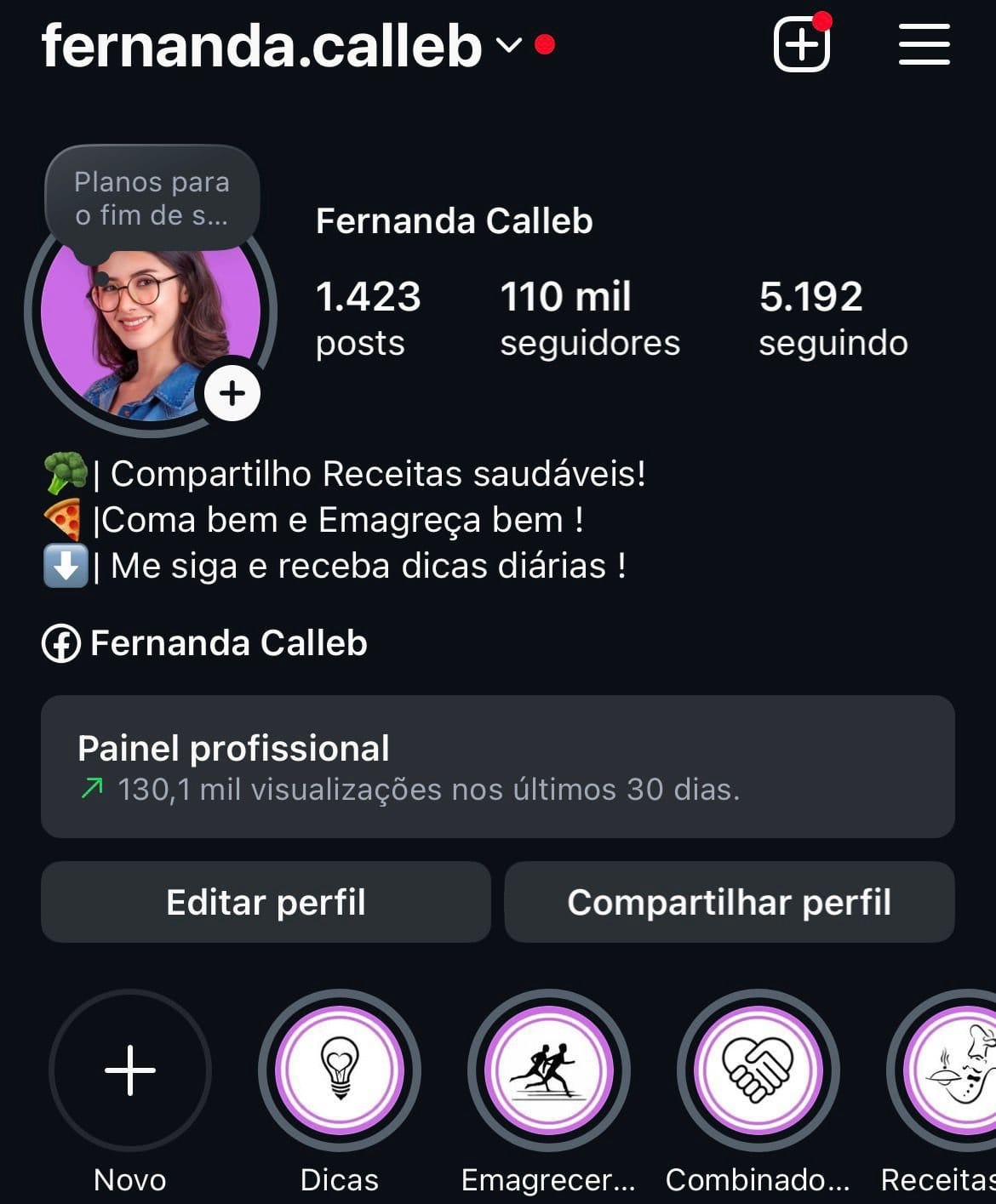Open the posts count section
The height and width of the screenshot is (1204, 996).
click(x=368, y=319)
